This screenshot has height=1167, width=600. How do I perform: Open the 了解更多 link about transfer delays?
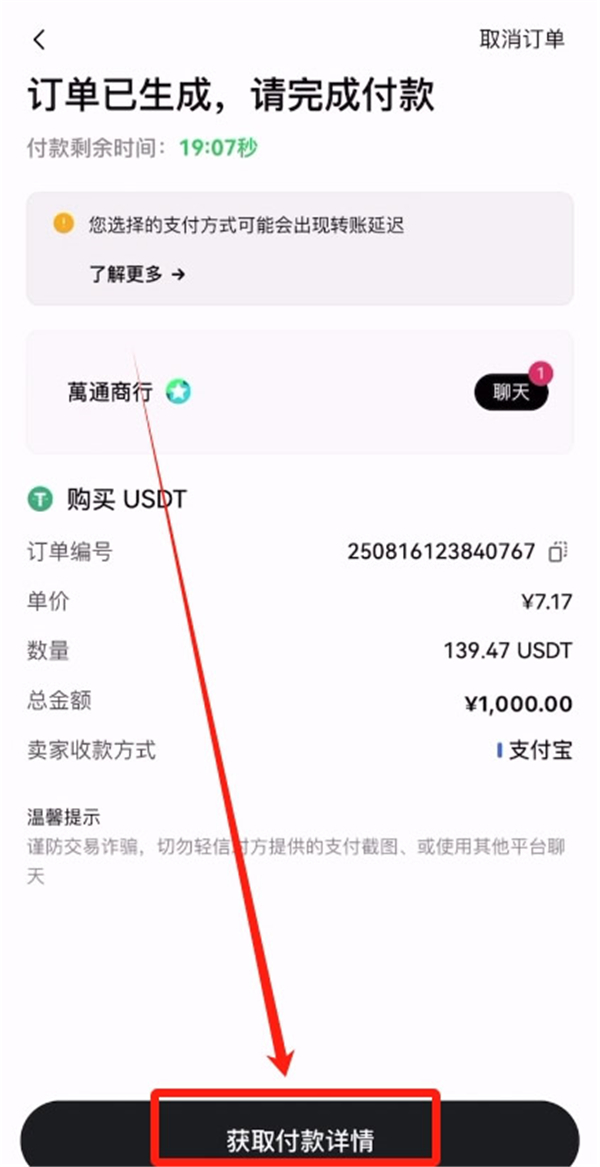pos(137,274)
